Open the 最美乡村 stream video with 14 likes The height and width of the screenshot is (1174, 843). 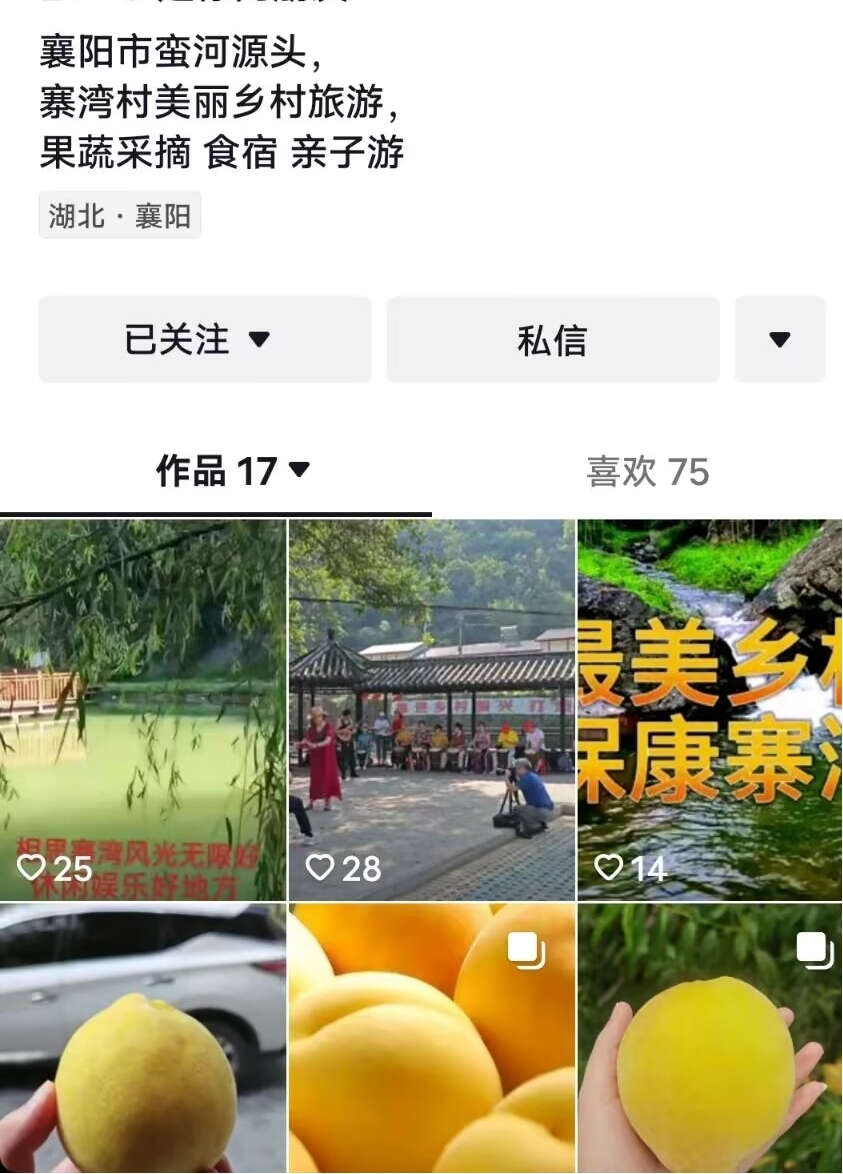pos(710,710)
